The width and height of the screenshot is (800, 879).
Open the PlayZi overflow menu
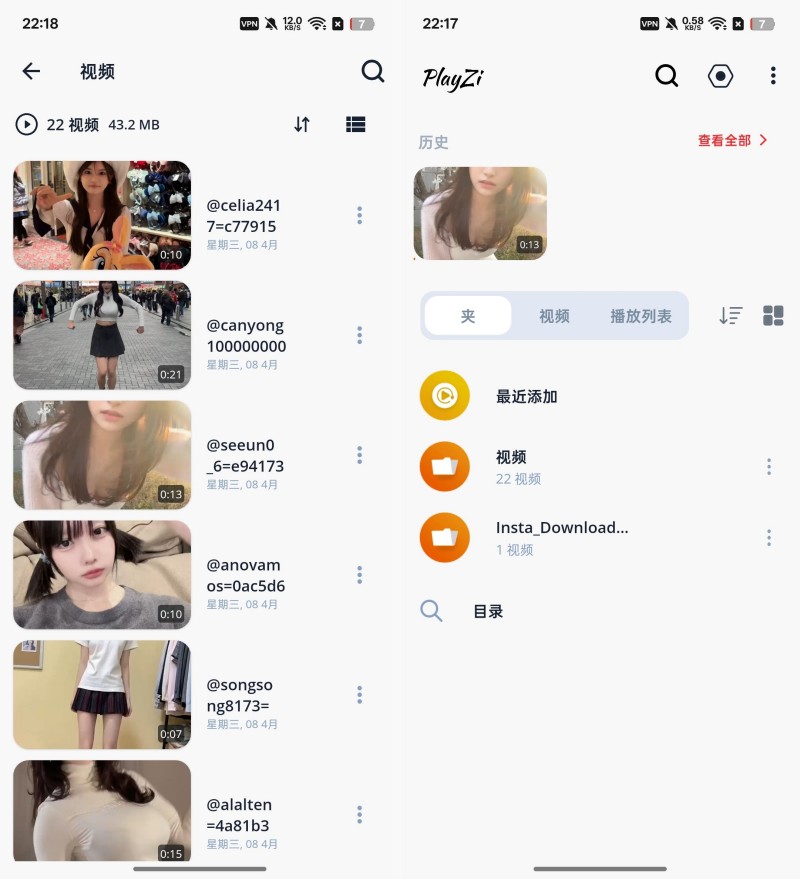tap(772, 76)
